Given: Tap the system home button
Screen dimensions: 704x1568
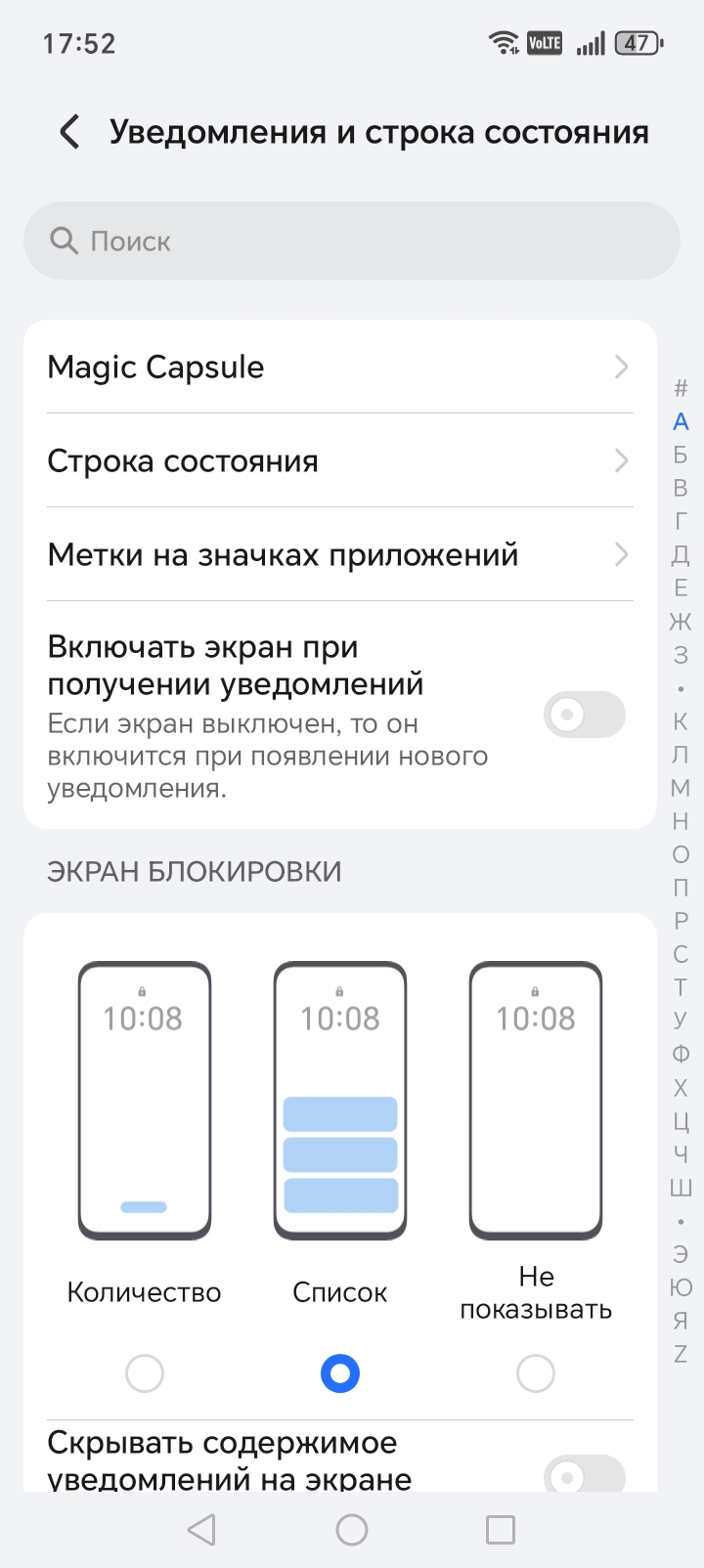Looking at the screenshot, I should click(352, 1530).
